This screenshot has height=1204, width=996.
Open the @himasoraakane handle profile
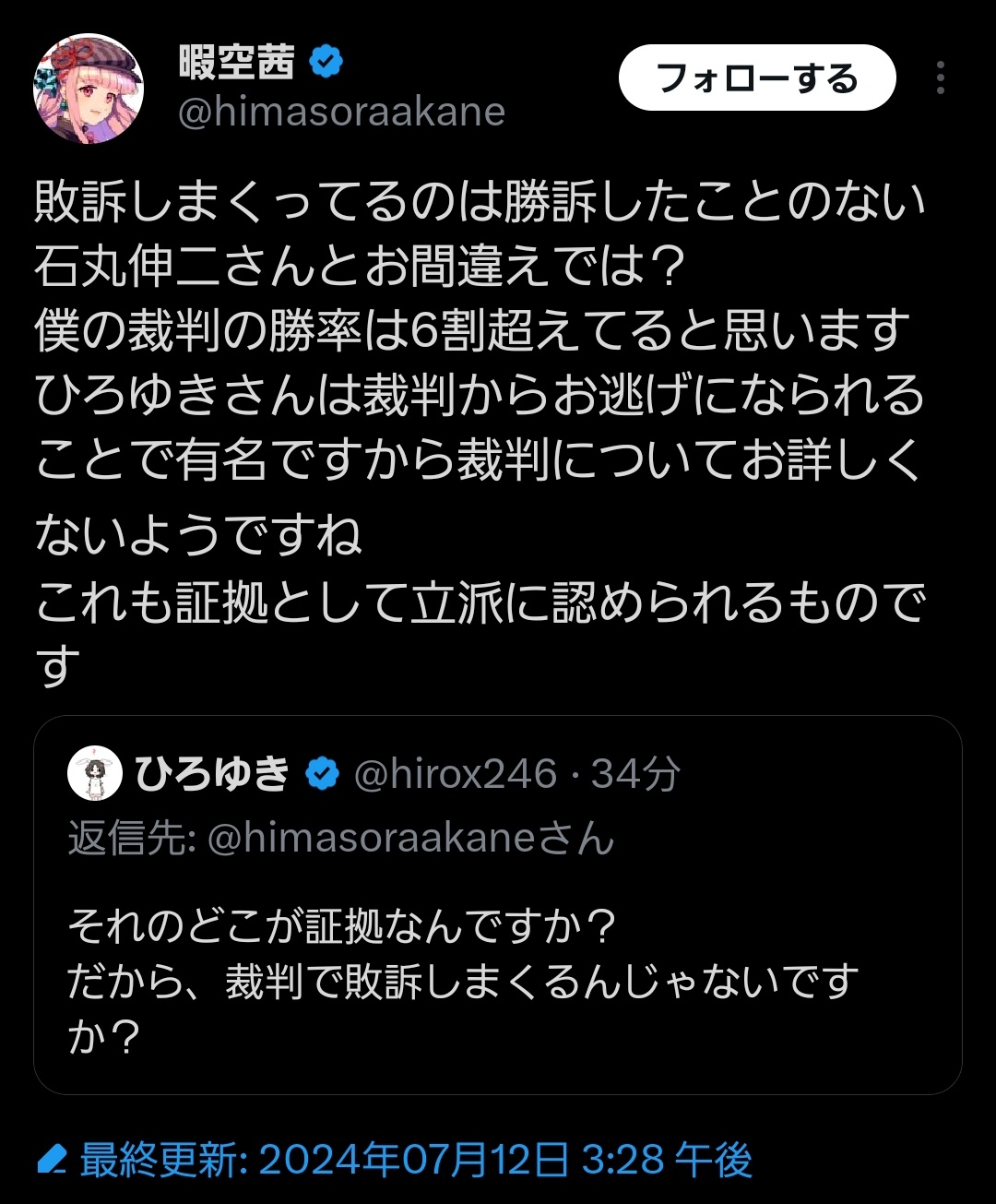(341, 112)
